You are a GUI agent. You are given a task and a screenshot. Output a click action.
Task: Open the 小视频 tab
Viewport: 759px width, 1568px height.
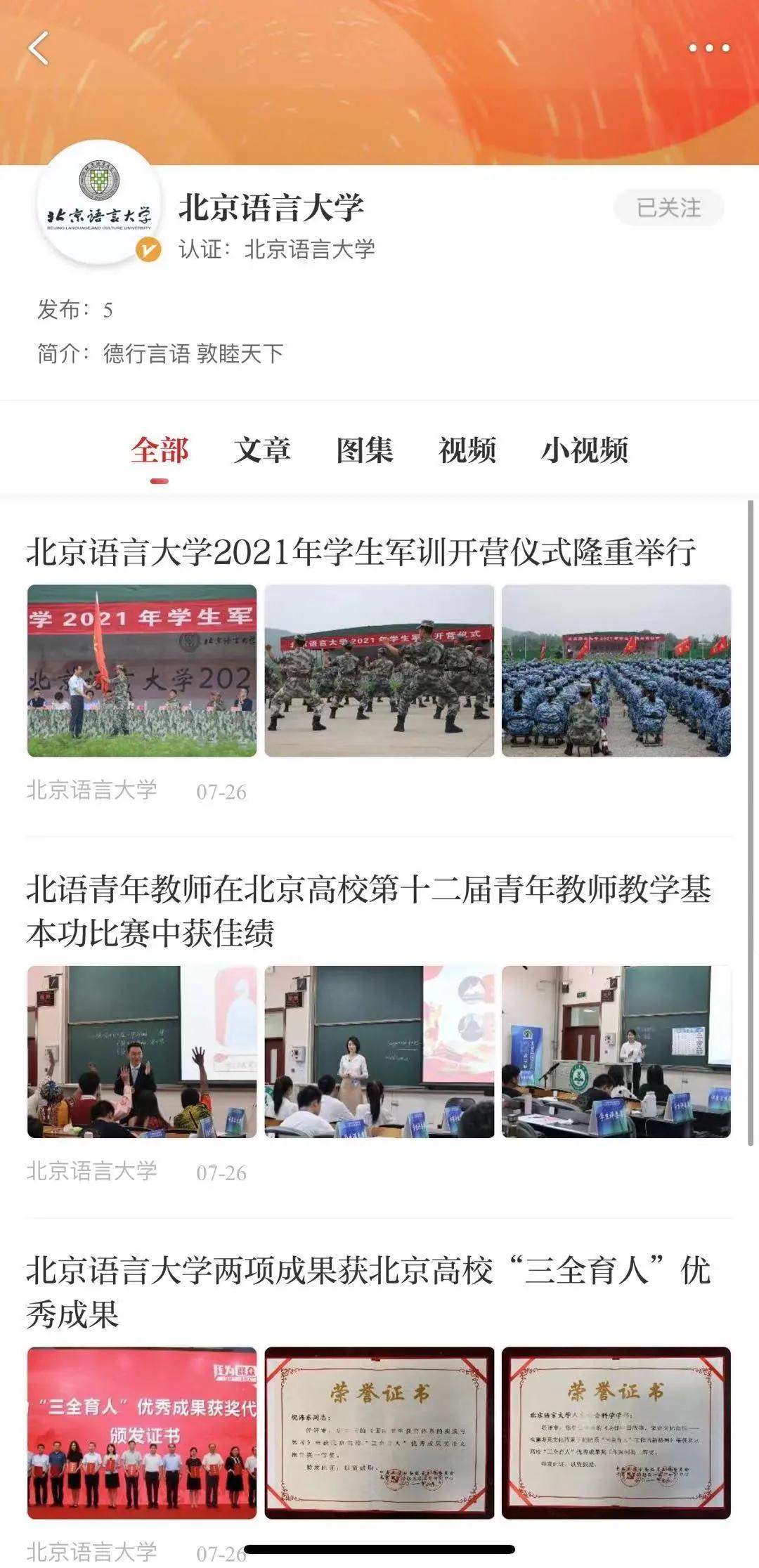[584, 450]
